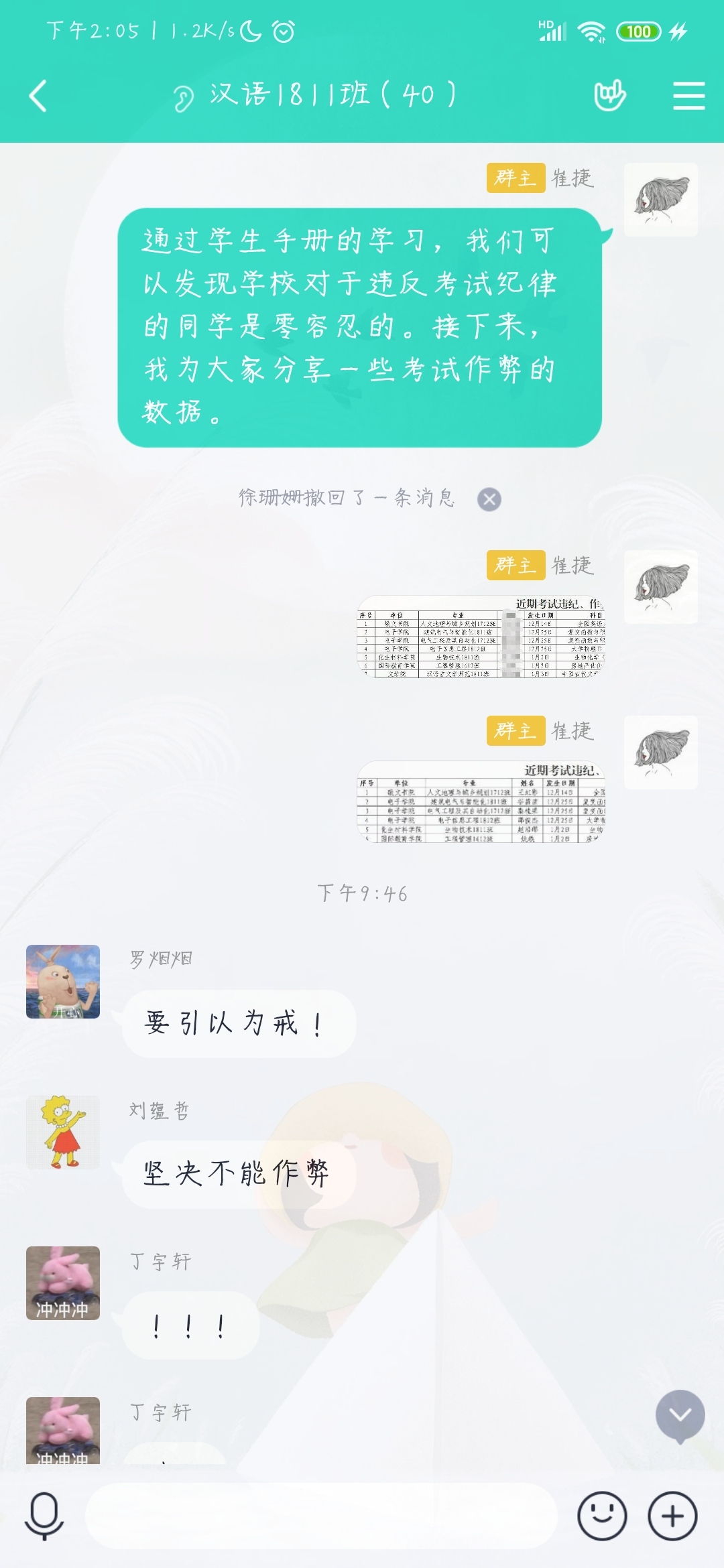Open the first exam violation table image

click(x=481, y=637)
